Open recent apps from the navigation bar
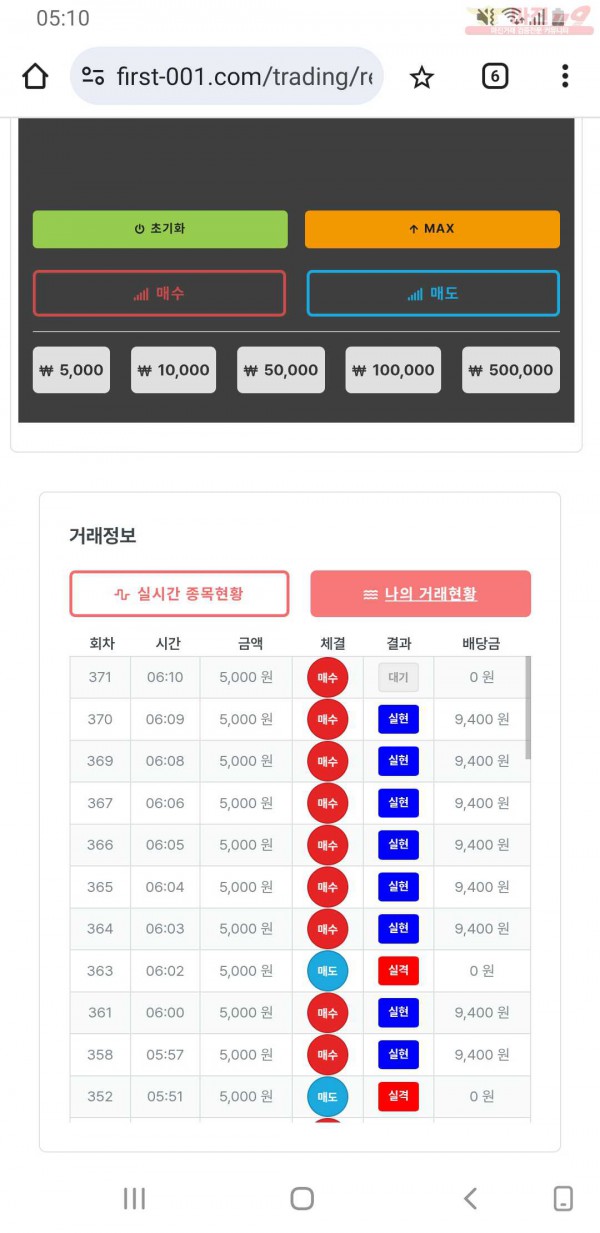Viewport: 600px width, 1233px height. 134,1198
